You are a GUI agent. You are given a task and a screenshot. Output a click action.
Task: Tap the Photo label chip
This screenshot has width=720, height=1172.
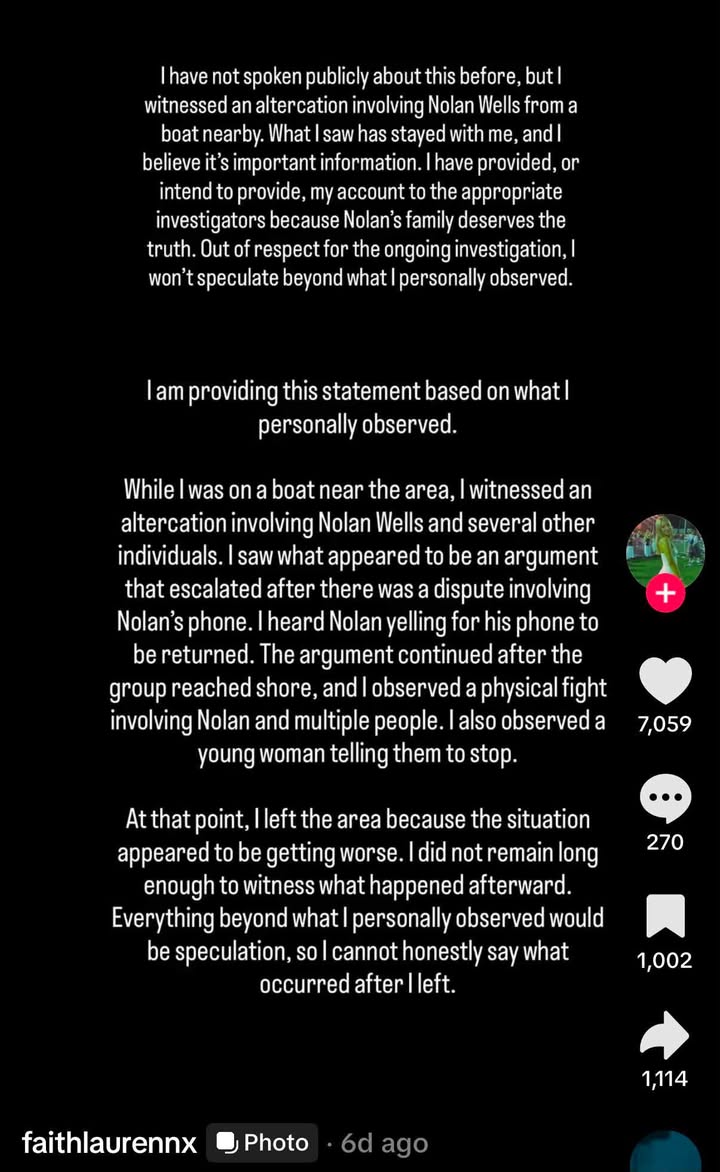pos(262,1142)
